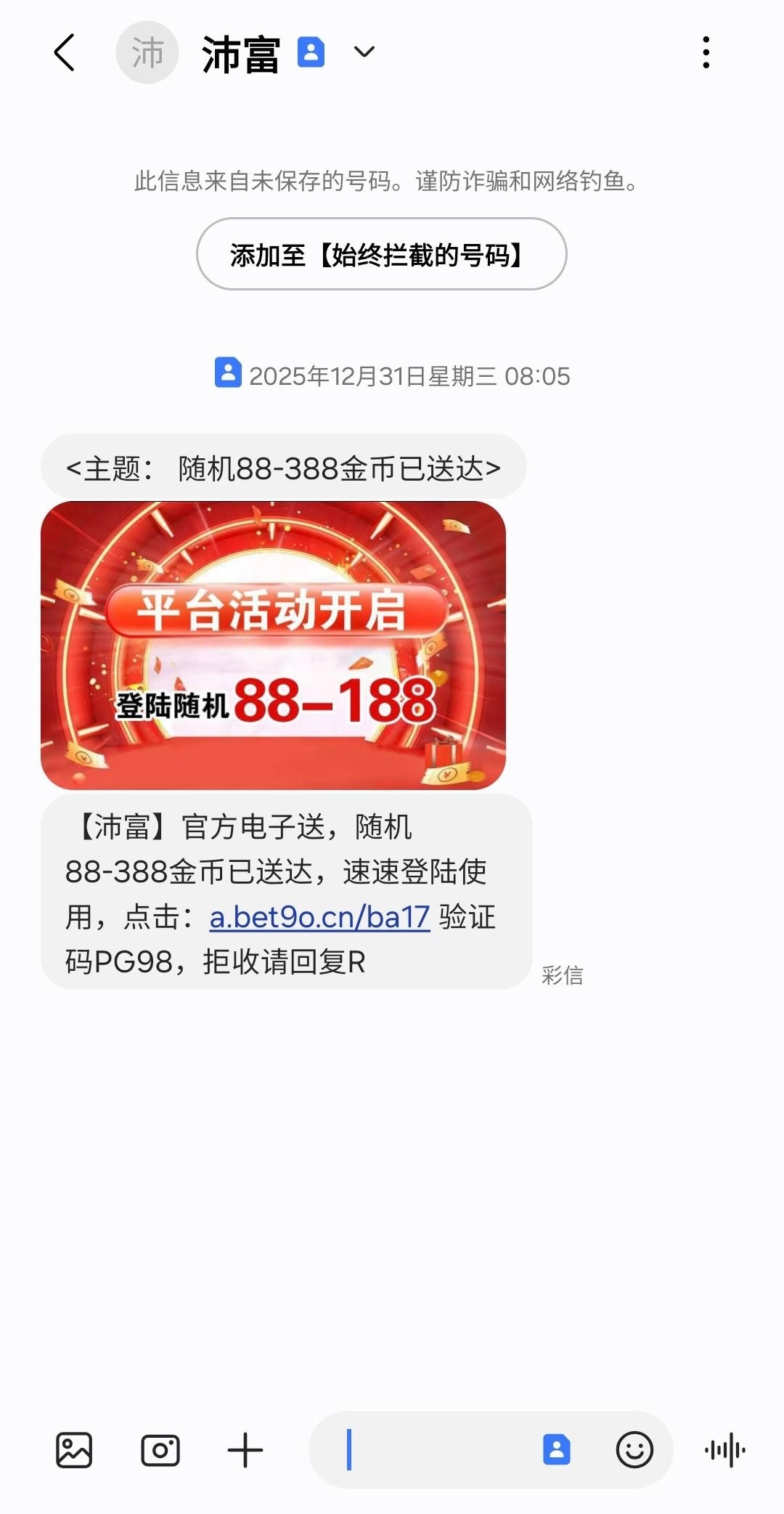Tap the SIM card icon in text field
This screenshot has width=784, height=1514.
click(x=556, y=1450)
